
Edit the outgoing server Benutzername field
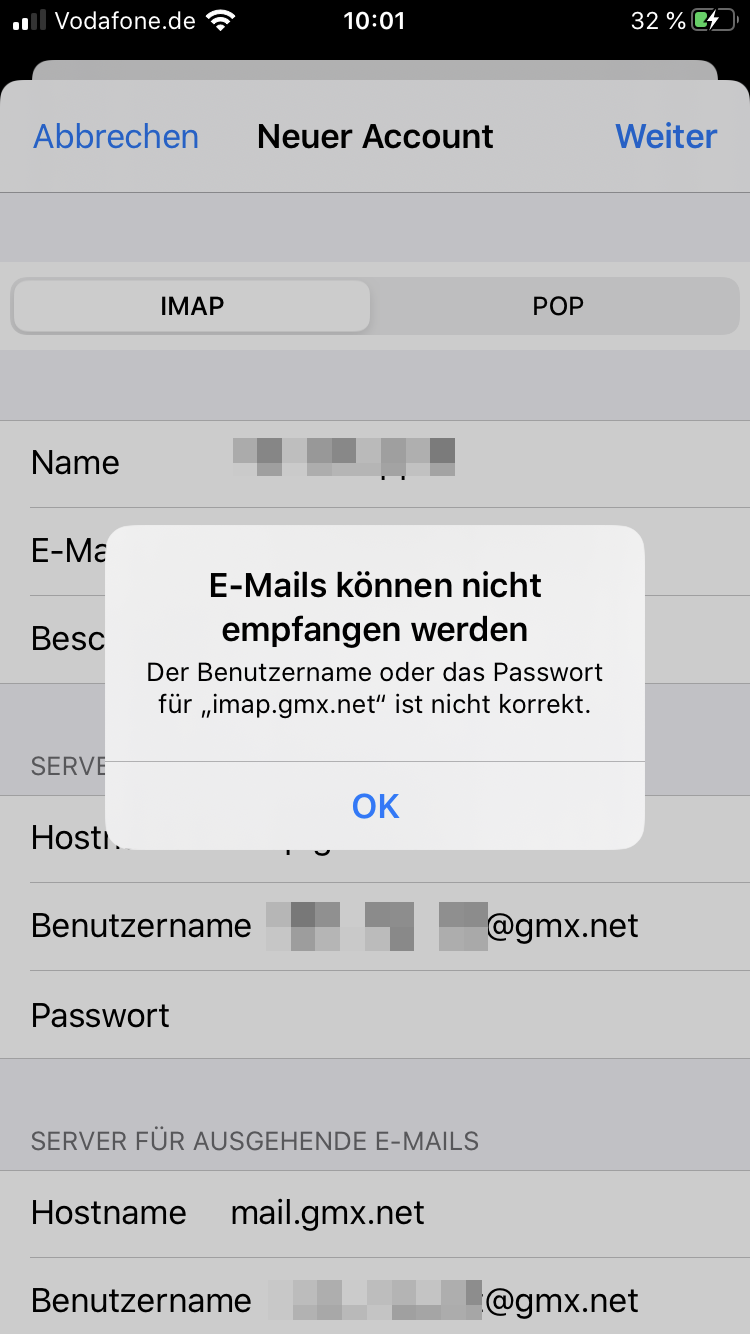tap(450, 1301)
